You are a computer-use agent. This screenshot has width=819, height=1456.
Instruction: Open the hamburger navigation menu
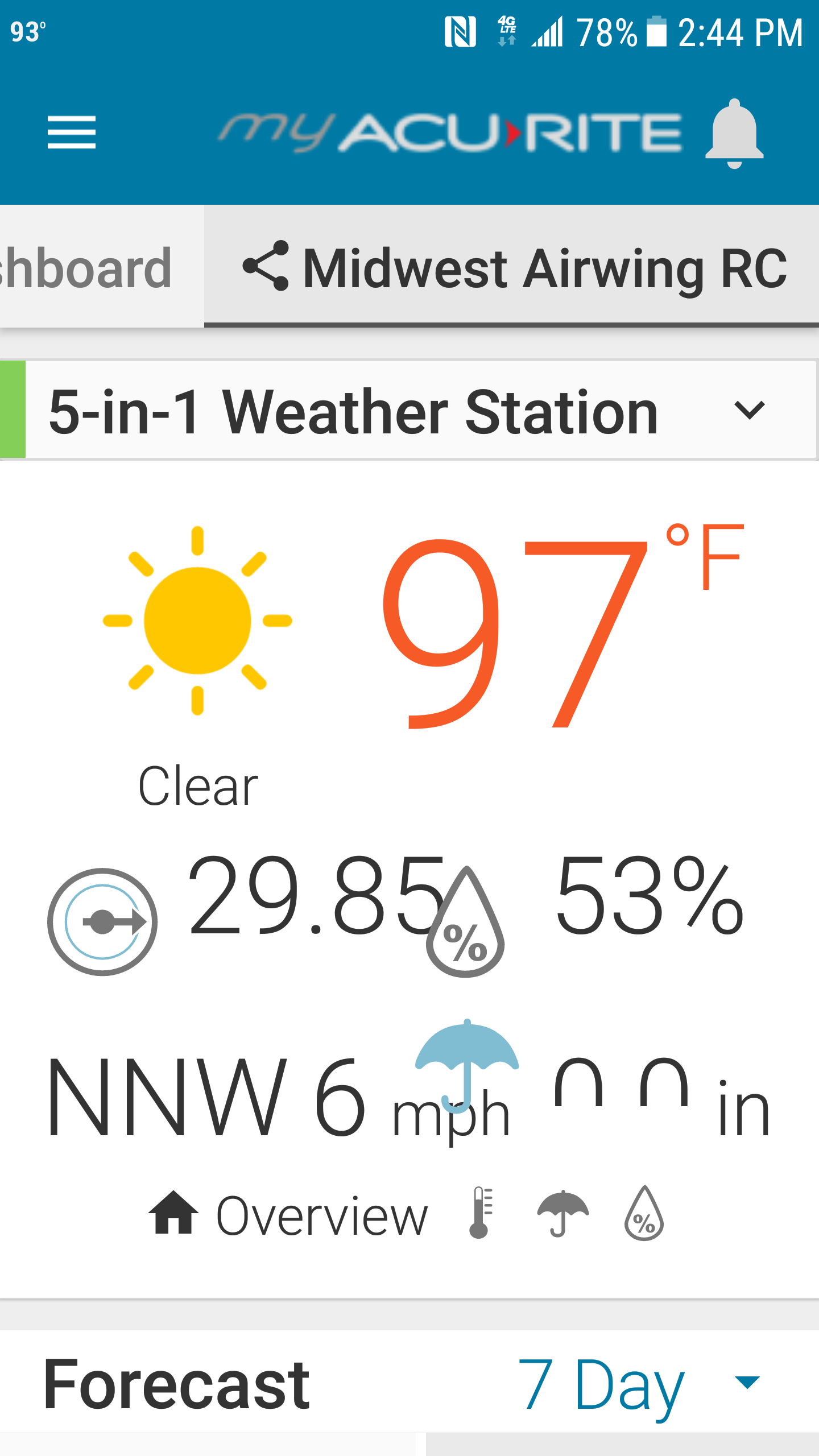(x=72, y=132)
